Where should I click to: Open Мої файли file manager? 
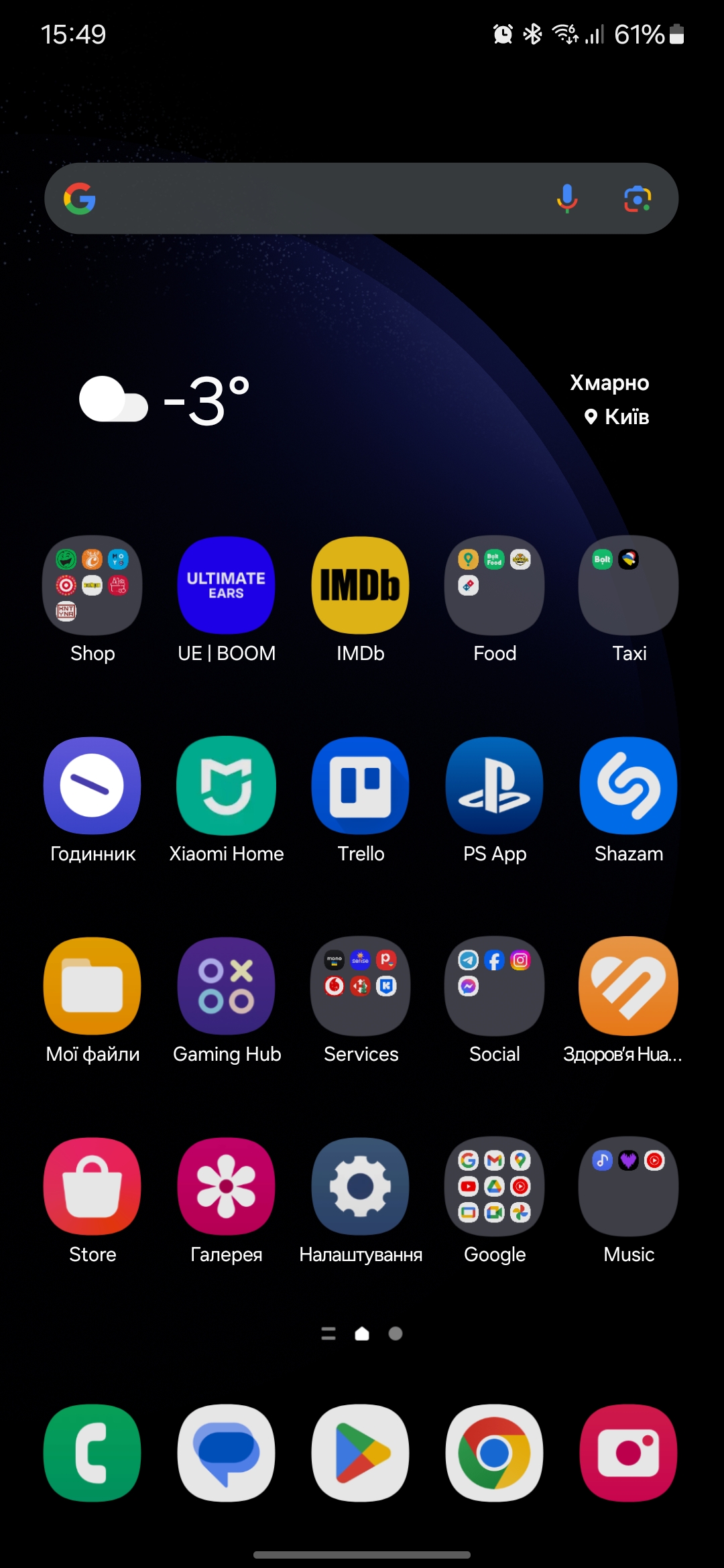[93, 986]
